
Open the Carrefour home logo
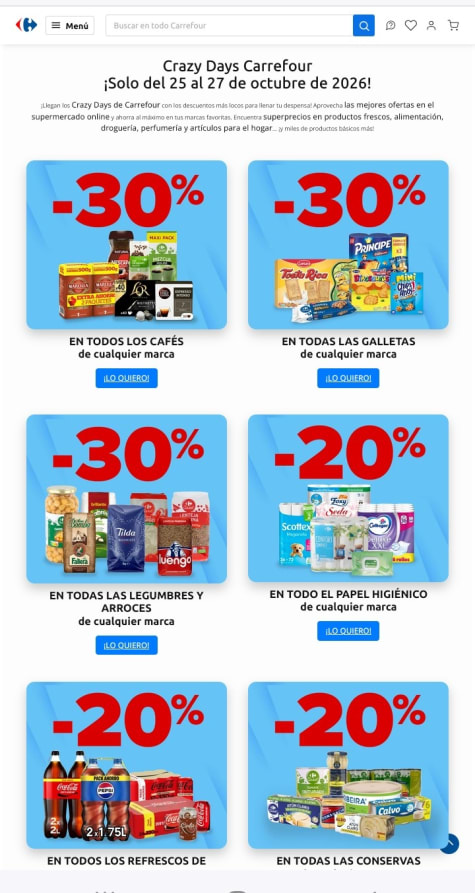click(26, 25)
